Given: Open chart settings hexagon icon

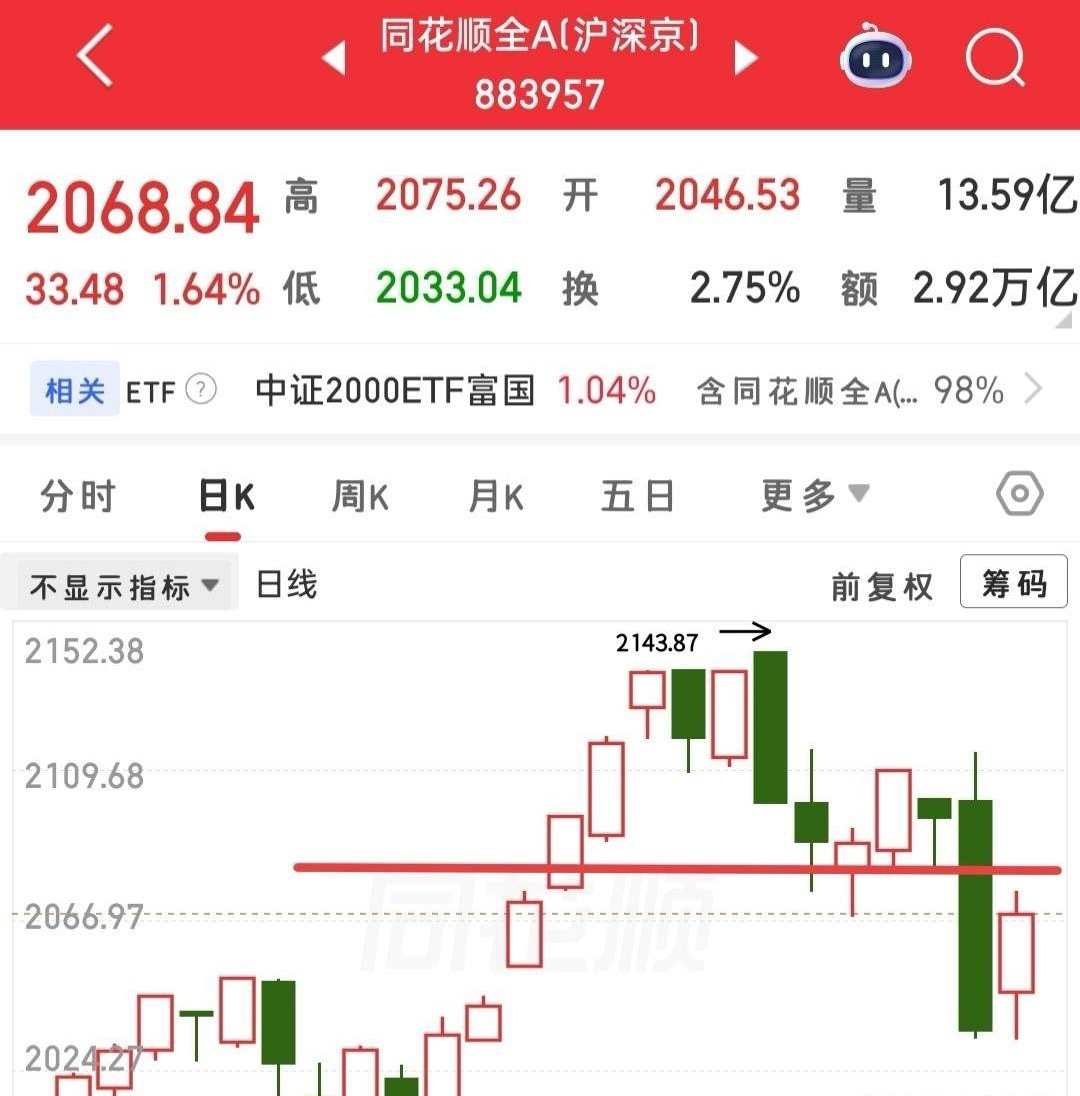Looking at the screenshot, I should pyautogui.click(x=1020, y=493).
